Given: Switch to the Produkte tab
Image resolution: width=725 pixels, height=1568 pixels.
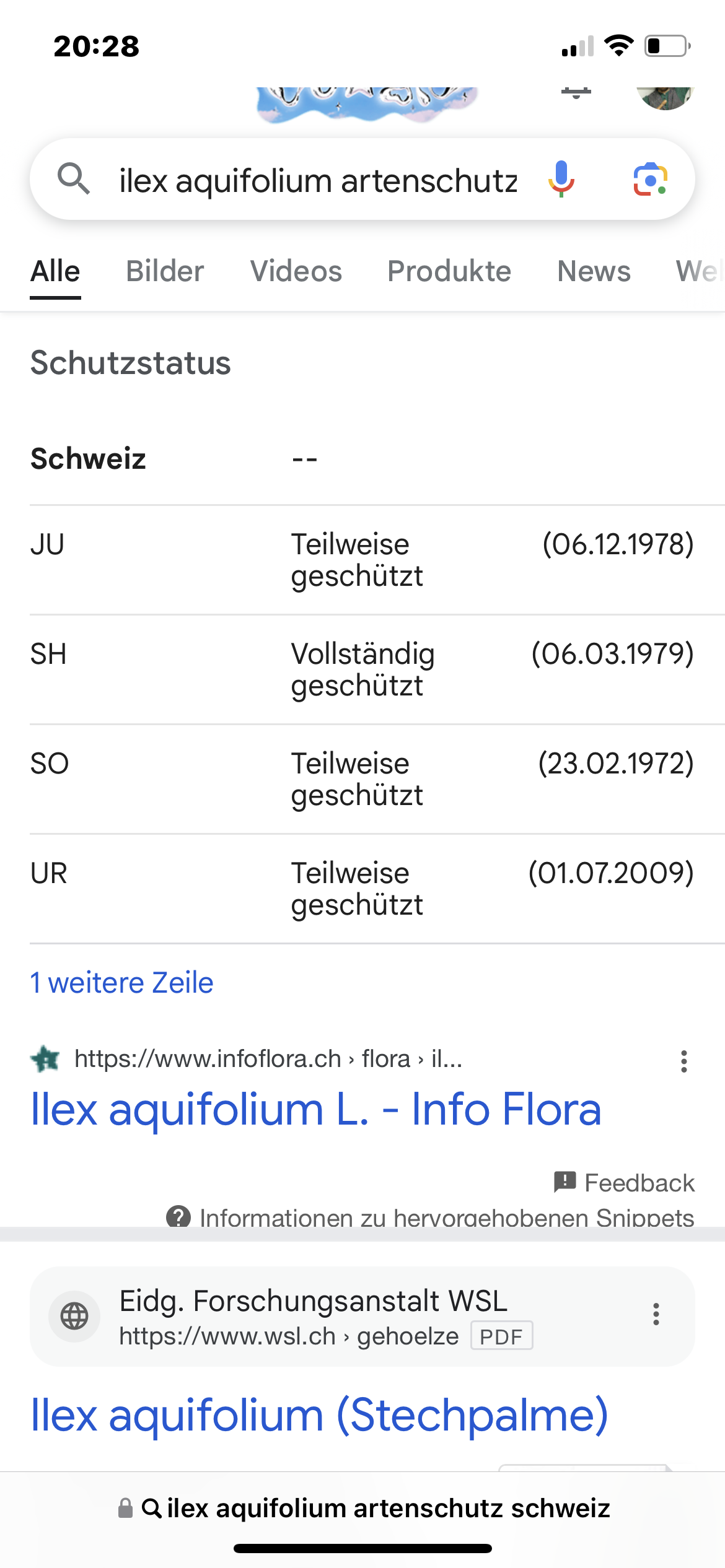Looking at the screenshot, I should (449, 272).
